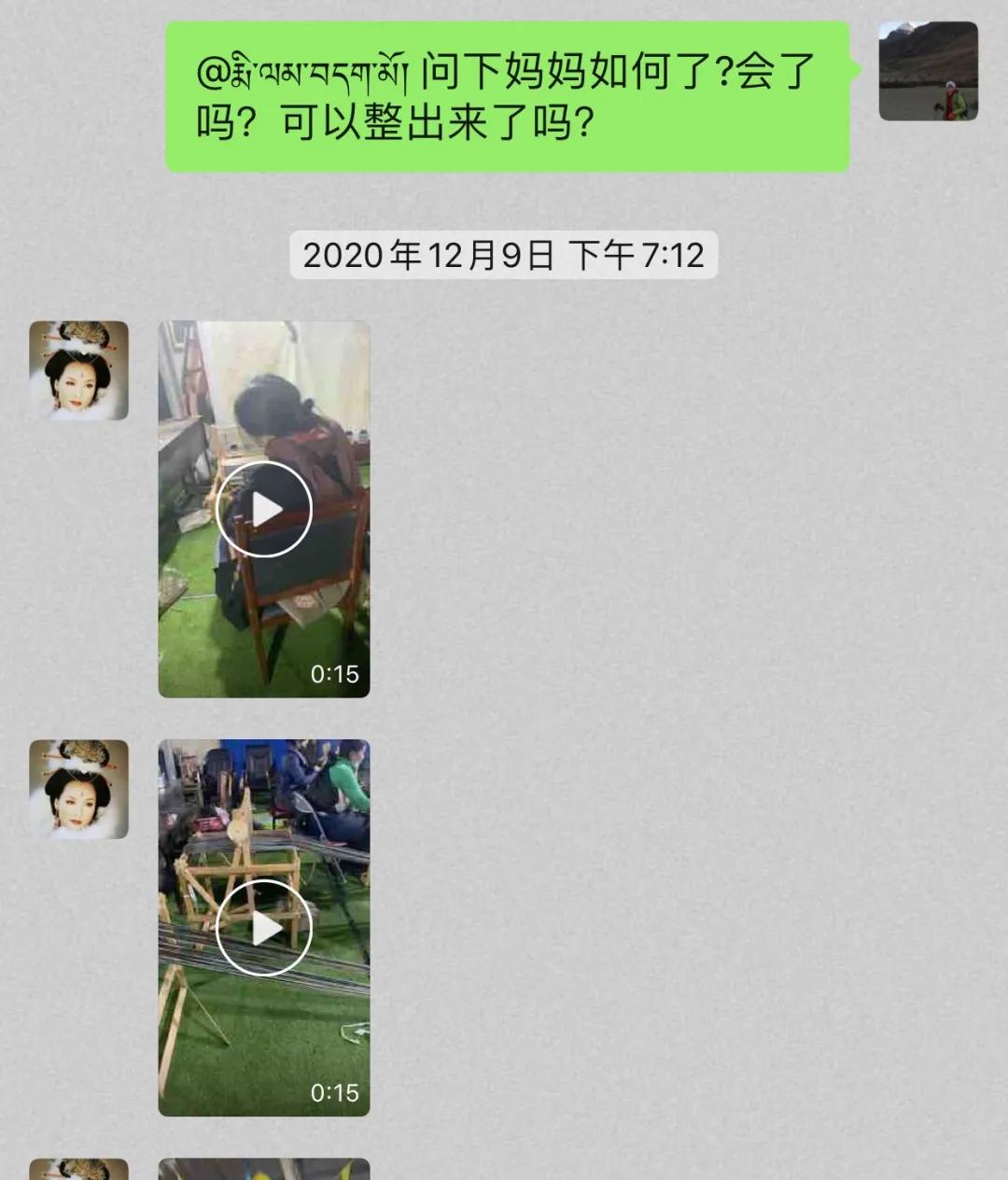The width and height of the screenshot is (1008, 1180).
Task: Play the video showing wooden loom frames
Action: 264,928
